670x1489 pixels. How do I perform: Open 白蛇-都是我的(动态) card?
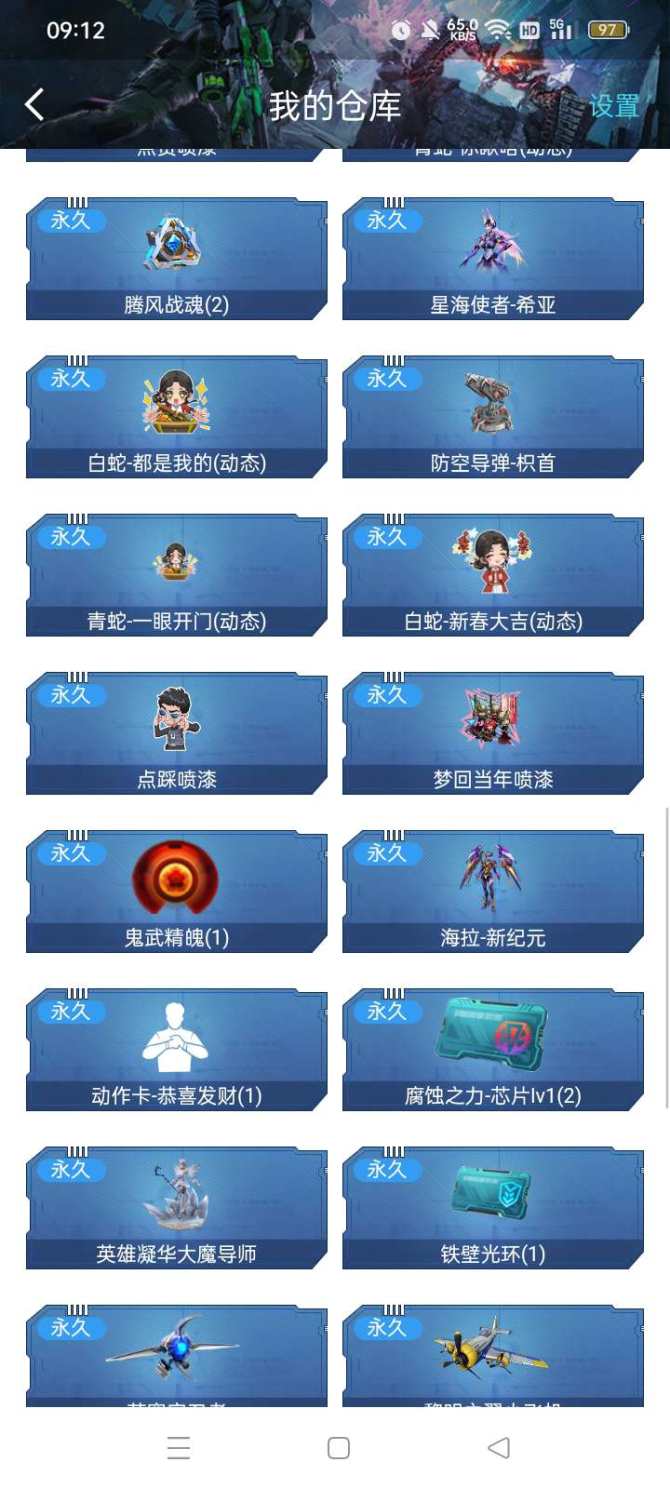click(176, 417)
